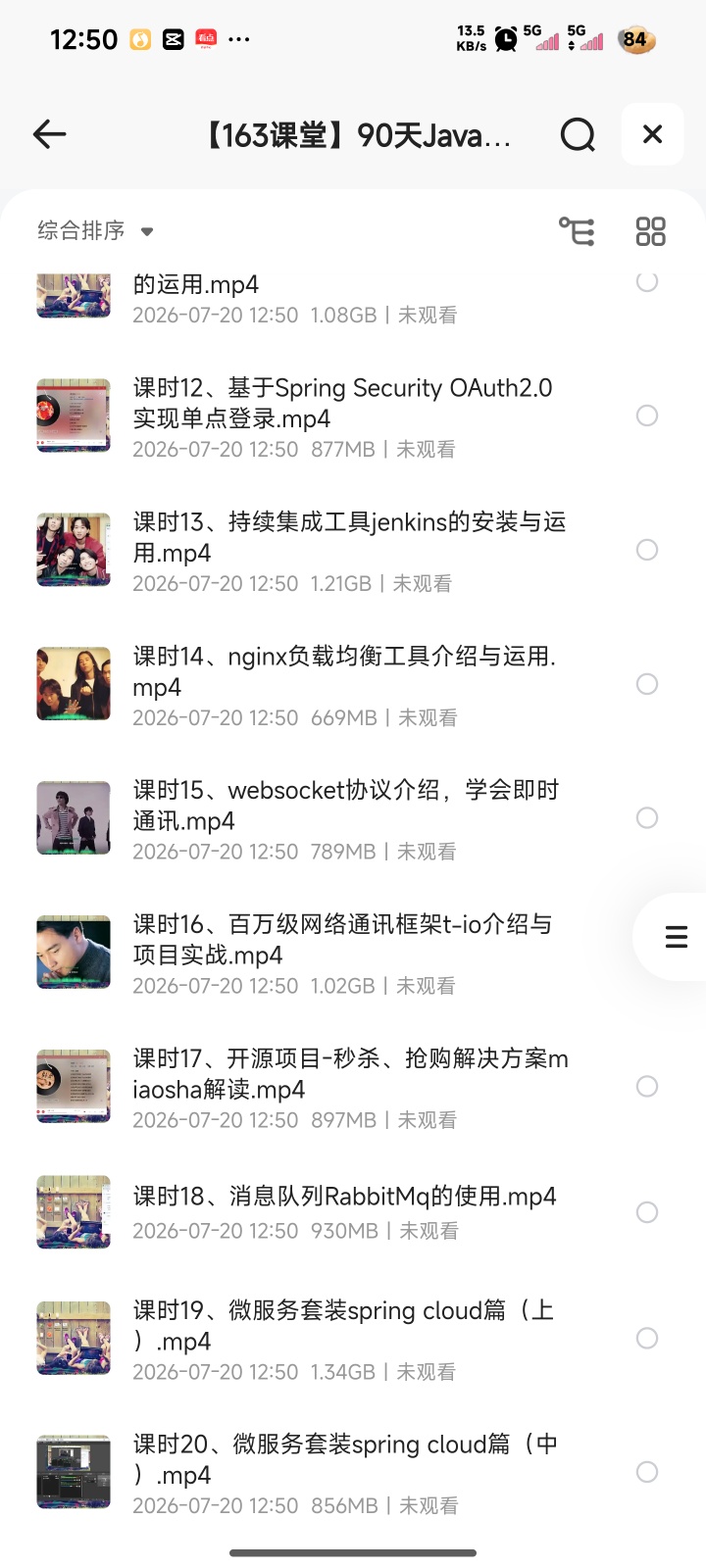The height and width of the screenshot is (1568, 706).
Task: Select 课时20 spring cloud篇（中）checkbox
Action: coord(647,1472)
